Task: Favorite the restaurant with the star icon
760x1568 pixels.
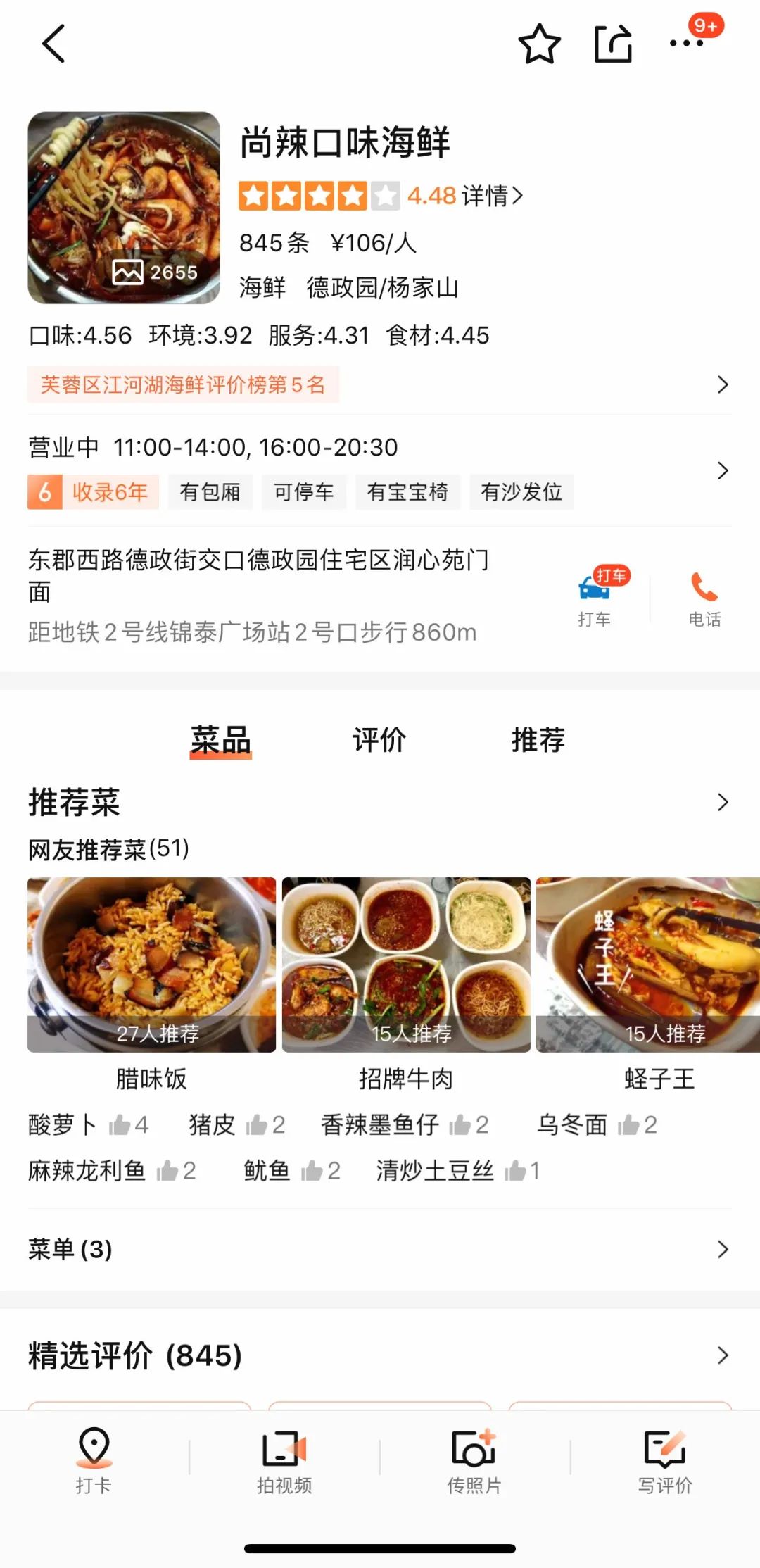Action: 540,44
